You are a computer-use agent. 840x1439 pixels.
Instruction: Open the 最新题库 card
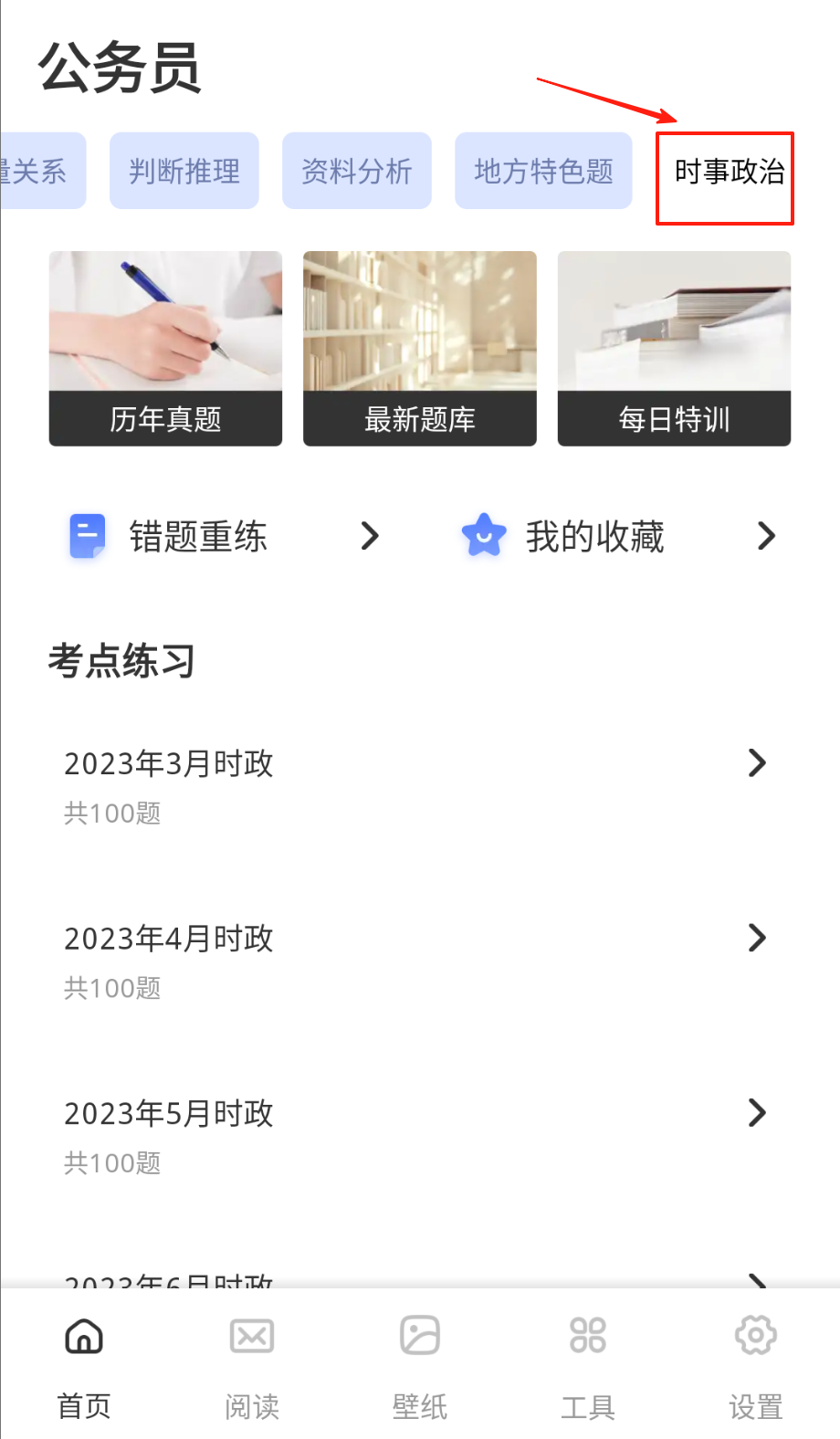(420, 349)
